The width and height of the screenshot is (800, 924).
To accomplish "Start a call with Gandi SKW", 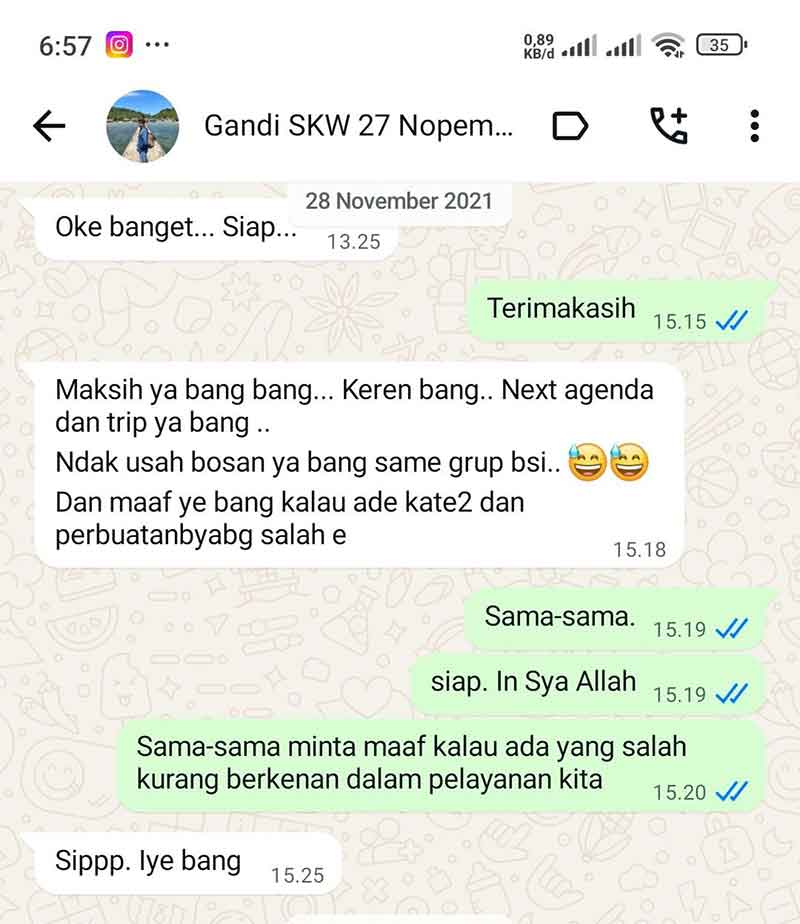I will click(x=669, y=126).
